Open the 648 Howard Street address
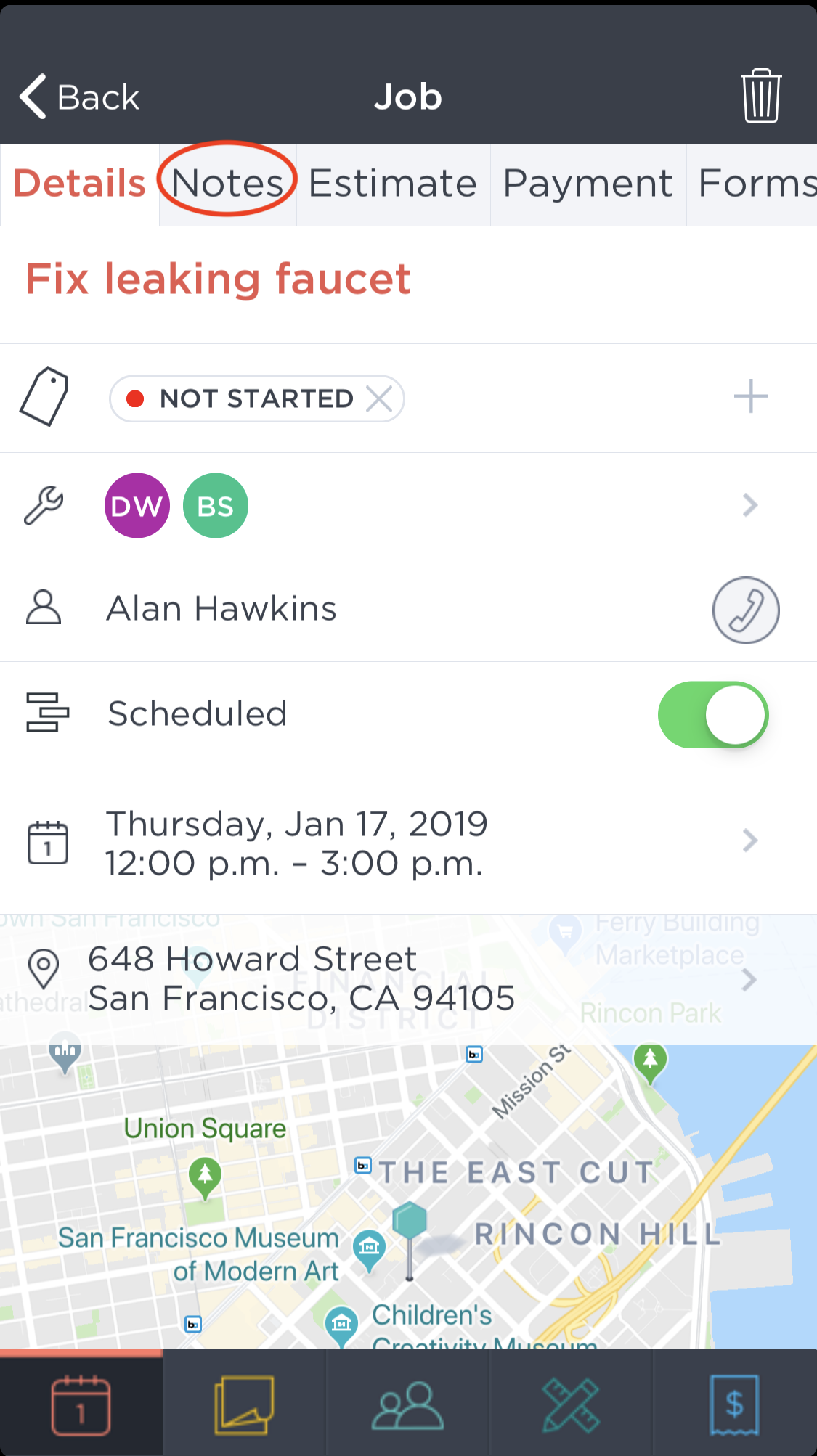 click(408, 980)
